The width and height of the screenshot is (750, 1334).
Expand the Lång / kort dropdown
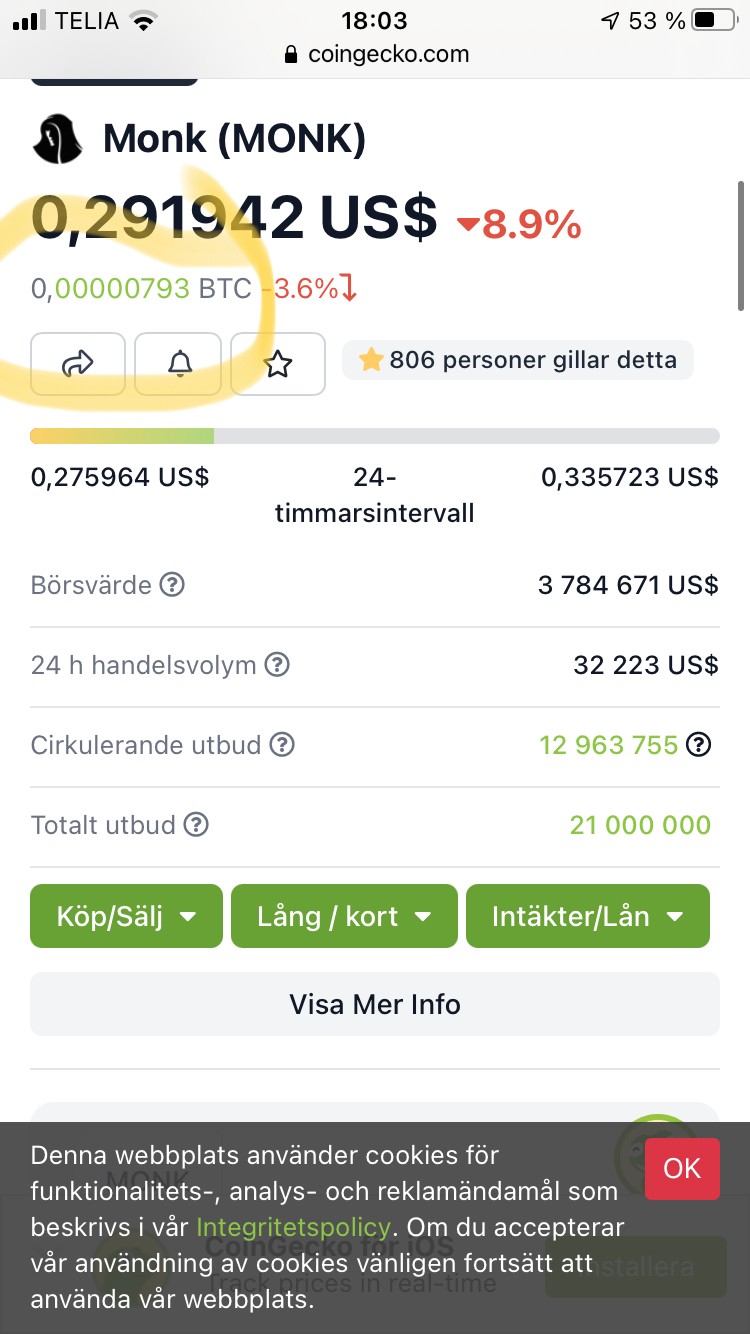click(344, 916)
